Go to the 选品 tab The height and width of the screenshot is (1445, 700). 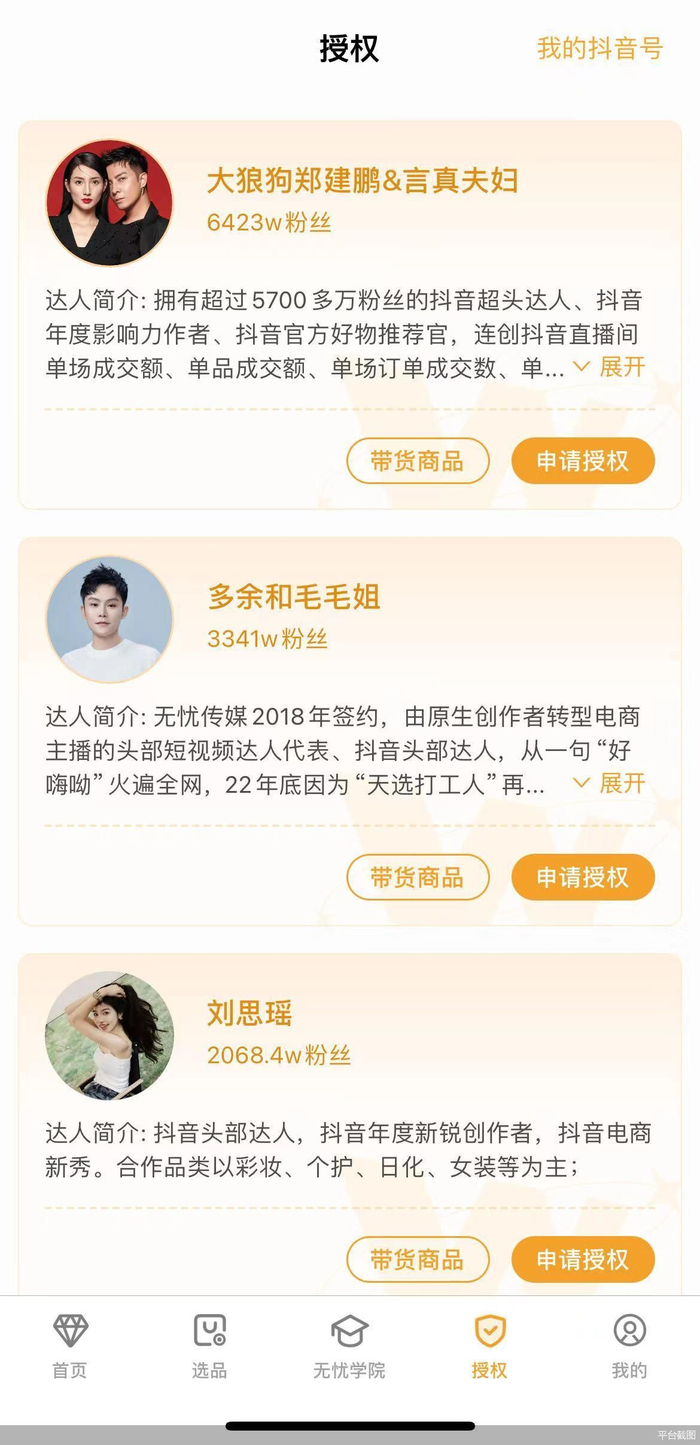point(209,1346)
